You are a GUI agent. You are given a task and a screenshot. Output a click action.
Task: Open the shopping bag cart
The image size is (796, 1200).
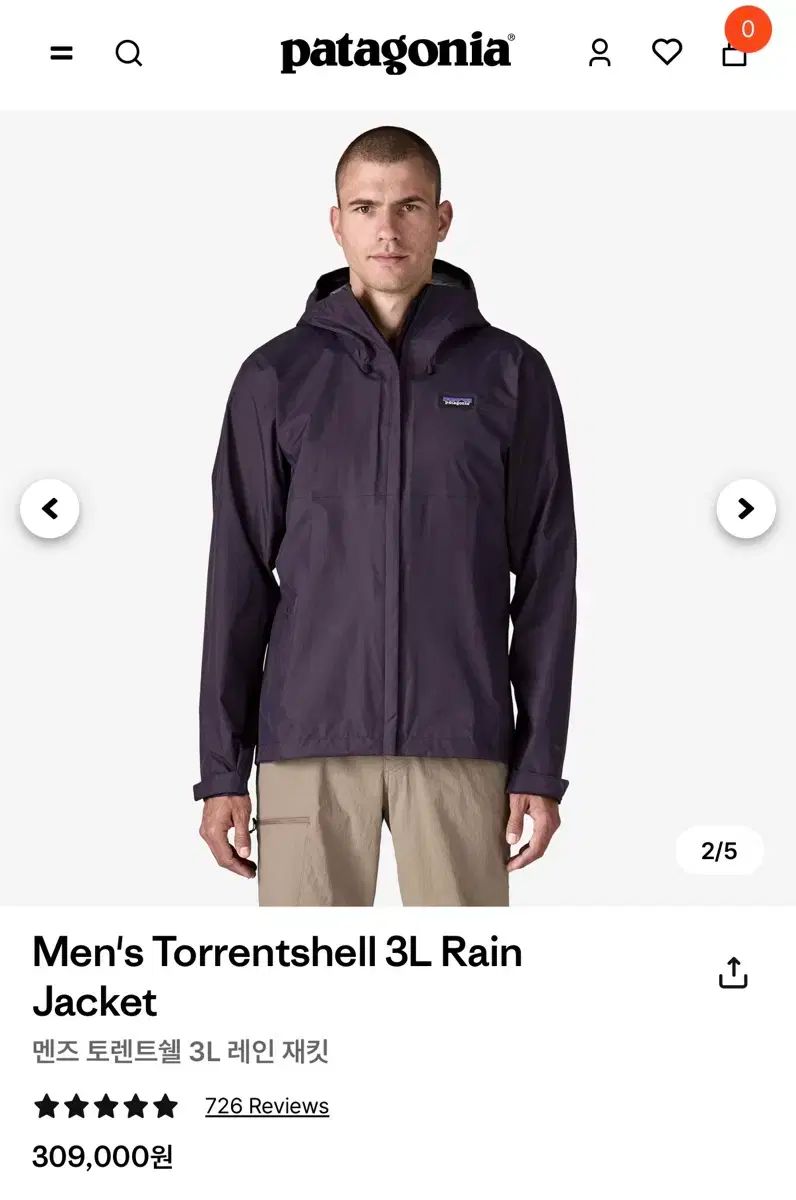pos(735,52)
